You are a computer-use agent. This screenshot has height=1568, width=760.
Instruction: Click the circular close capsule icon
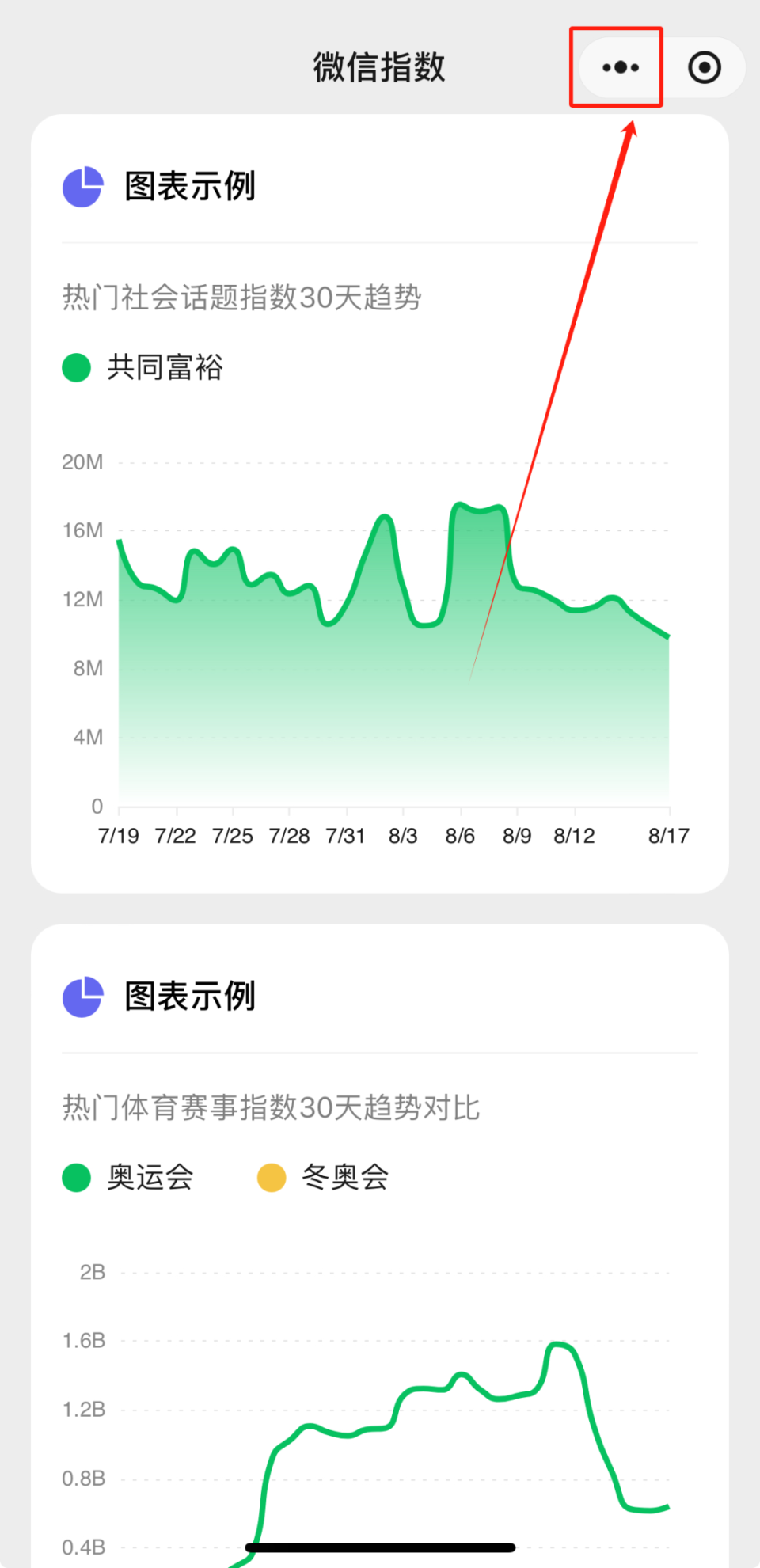point(703,68)
